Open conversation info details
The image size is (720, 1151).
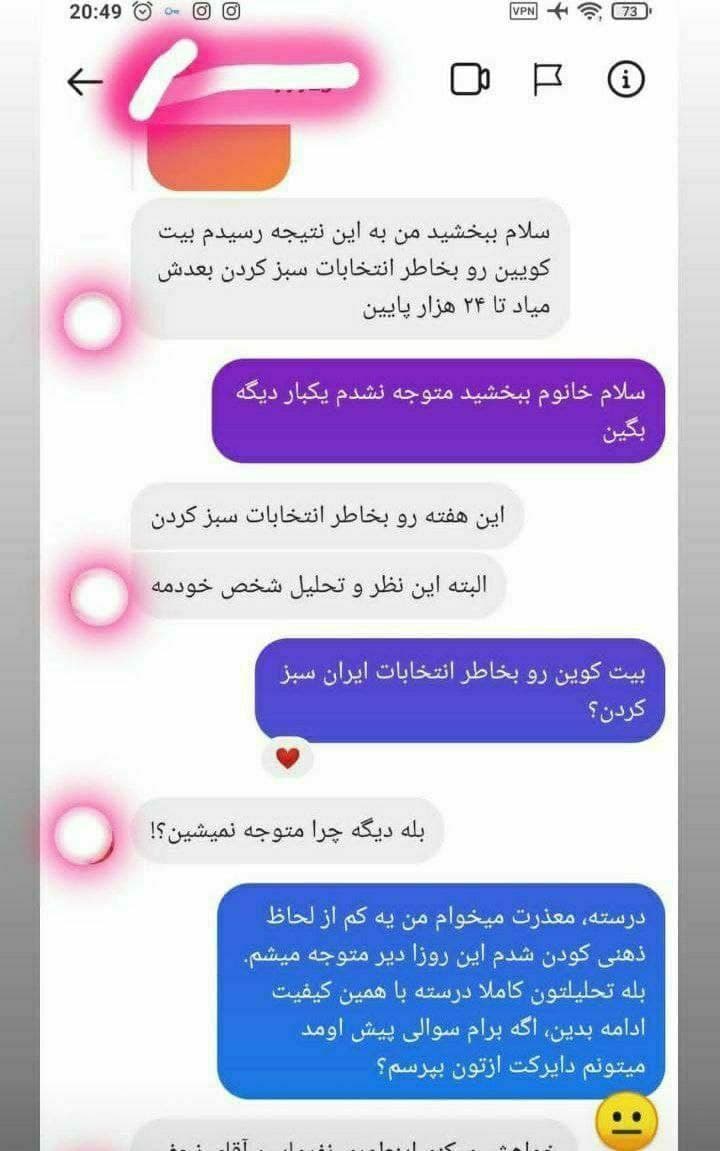[627, 80]
